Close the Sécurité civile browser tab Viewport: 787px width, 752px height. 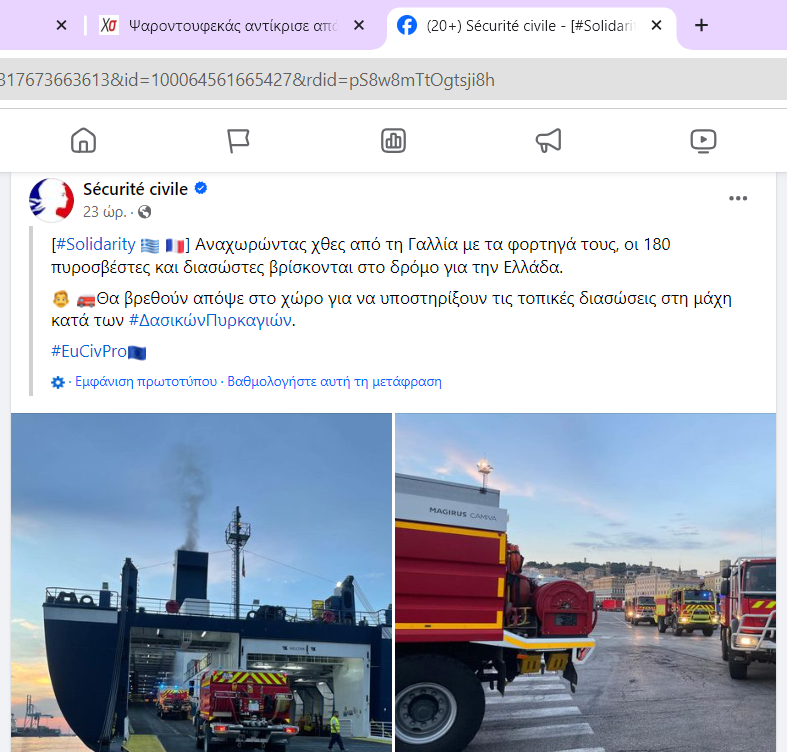tap(657, 25)
